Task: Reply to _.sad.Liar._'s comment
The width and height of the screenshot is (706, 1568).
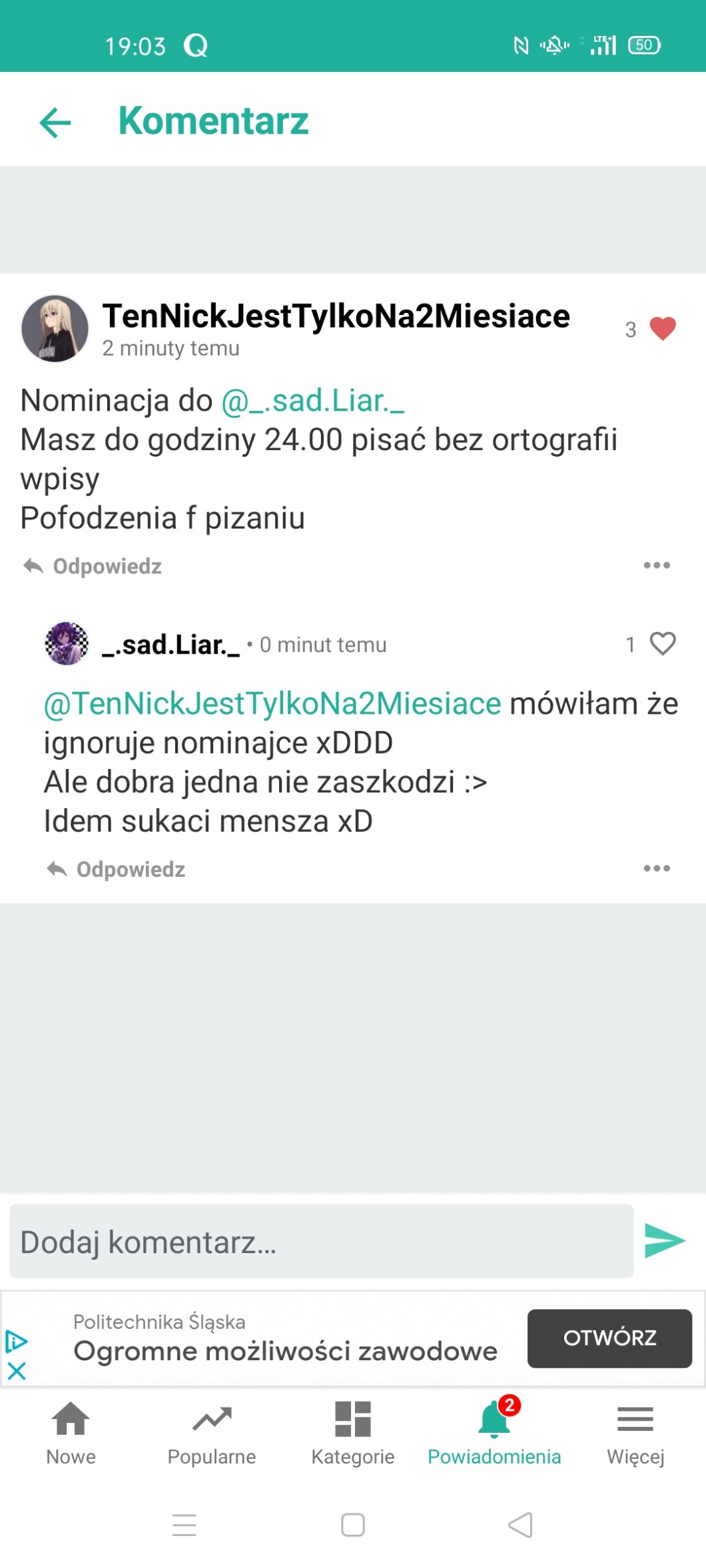Action: tap(117, 870)
